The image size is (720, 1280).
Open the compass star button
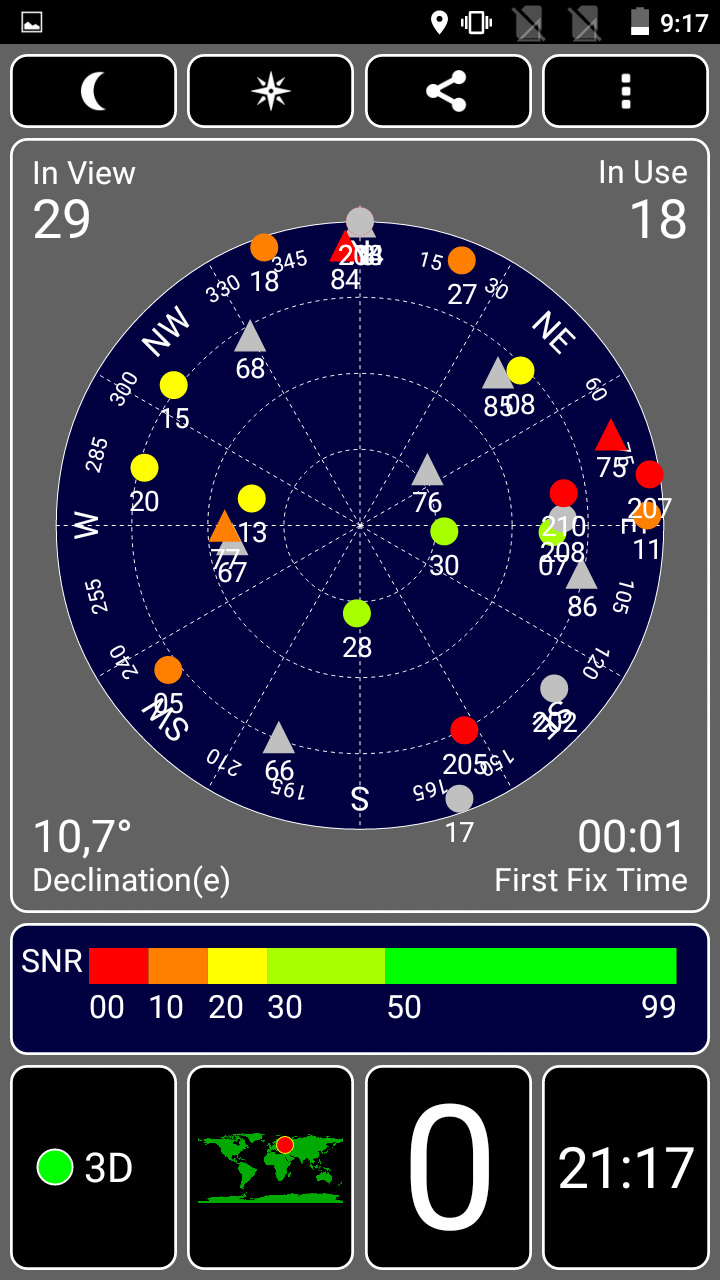(x=271, y=91)
